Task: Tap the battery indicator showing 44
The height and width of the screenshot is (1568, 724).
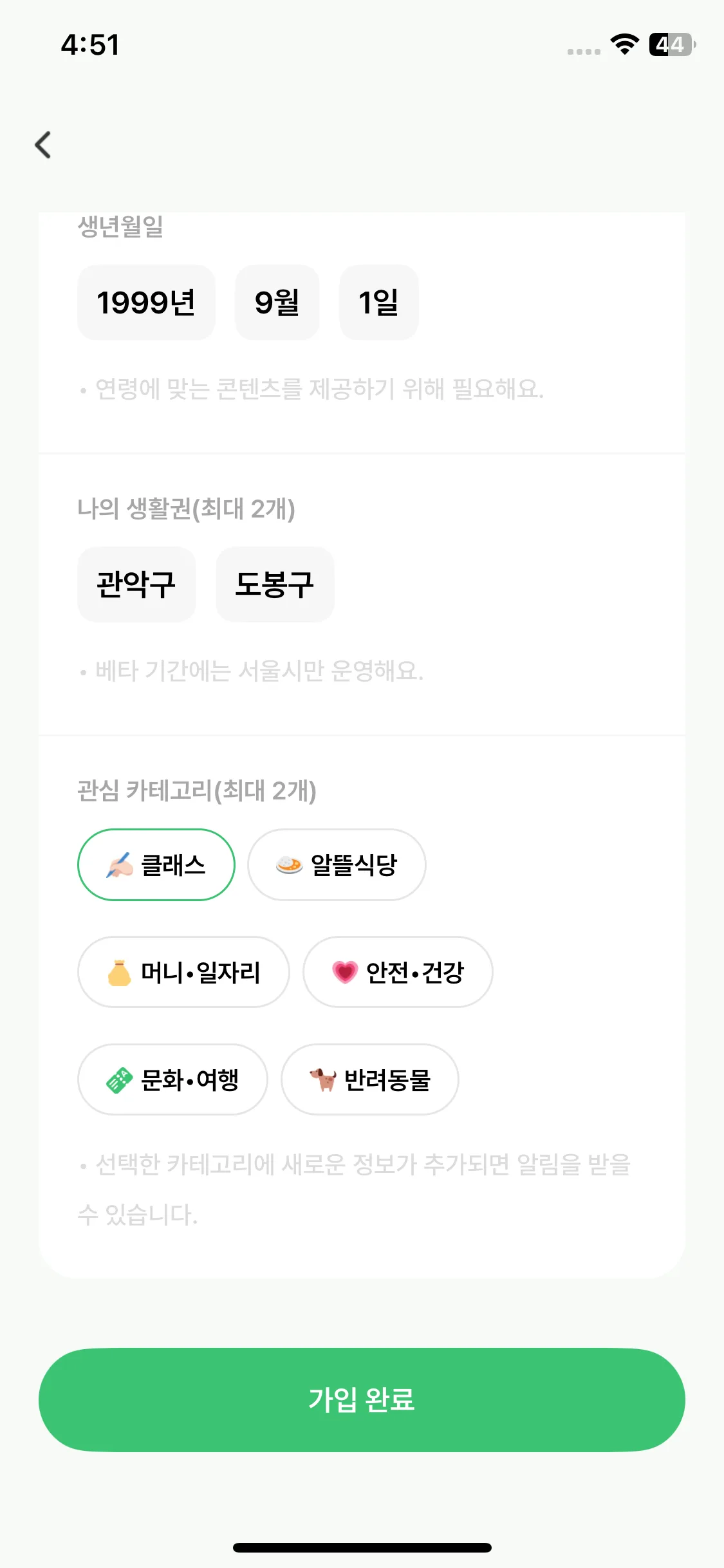Action: coord(671,44)
